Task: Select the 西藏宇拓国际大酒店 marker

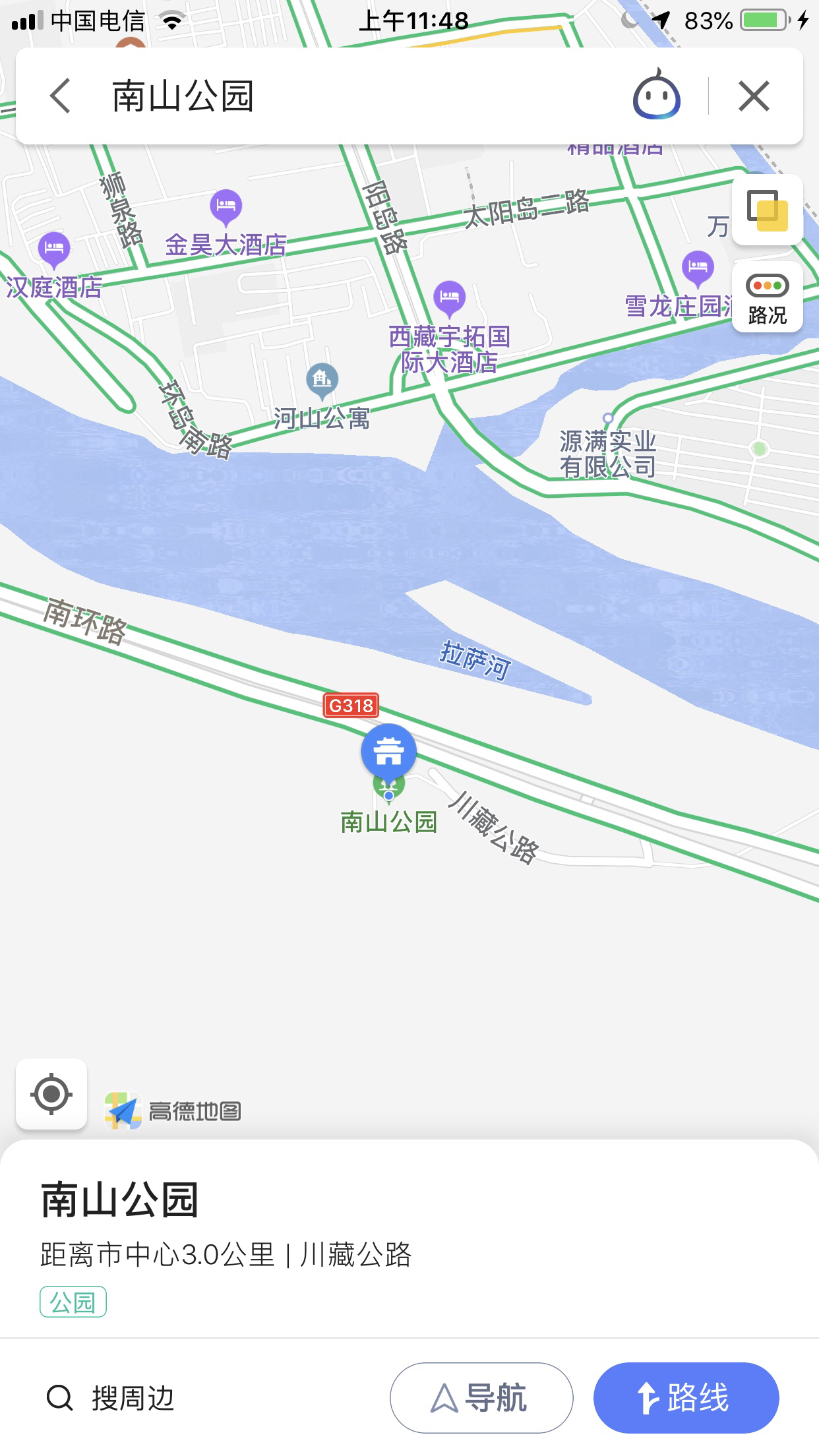Action: point(449,297)
